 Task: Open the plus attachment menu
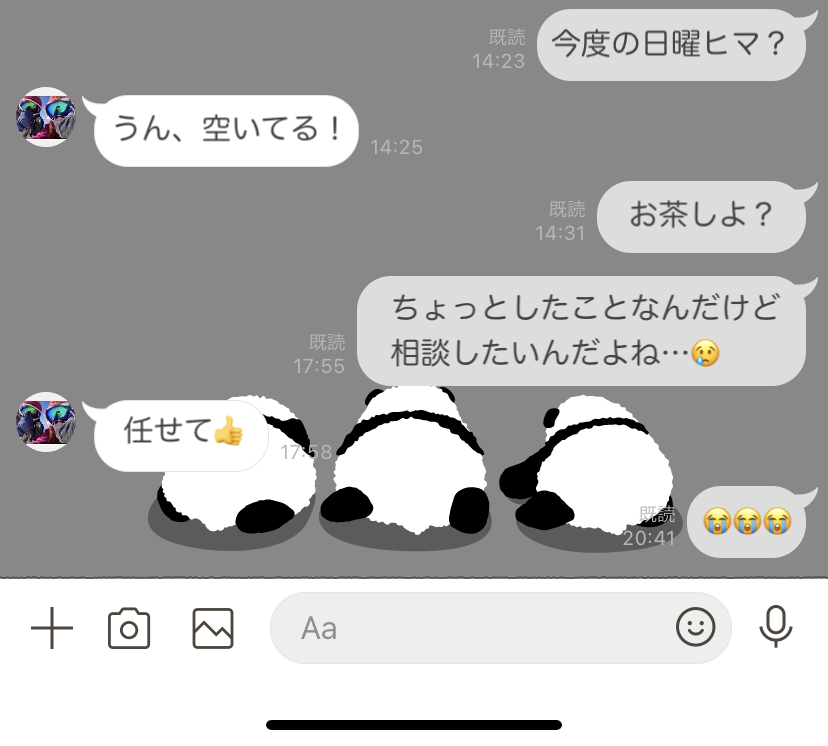(x=52, y=629)
